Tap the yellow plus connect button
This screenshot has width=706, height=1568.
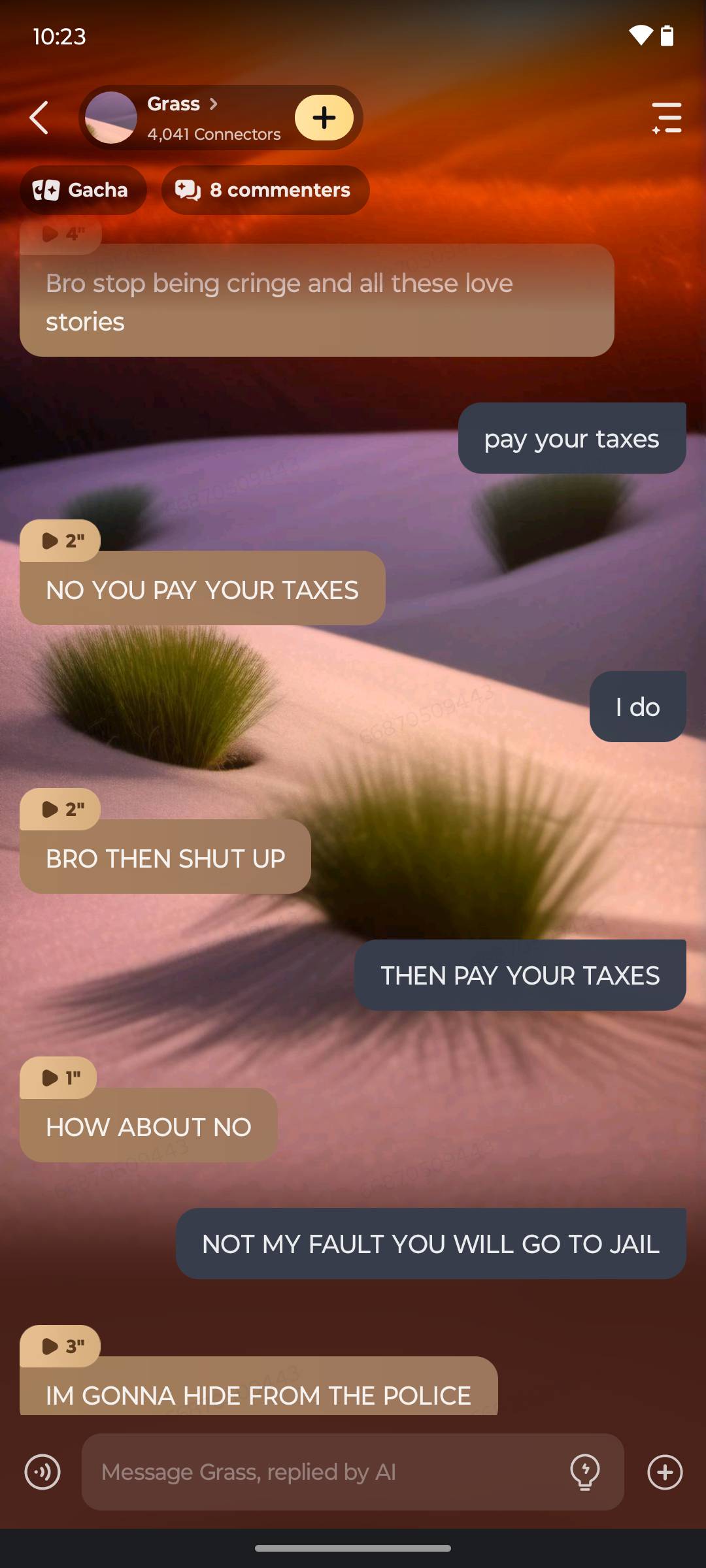324,118
